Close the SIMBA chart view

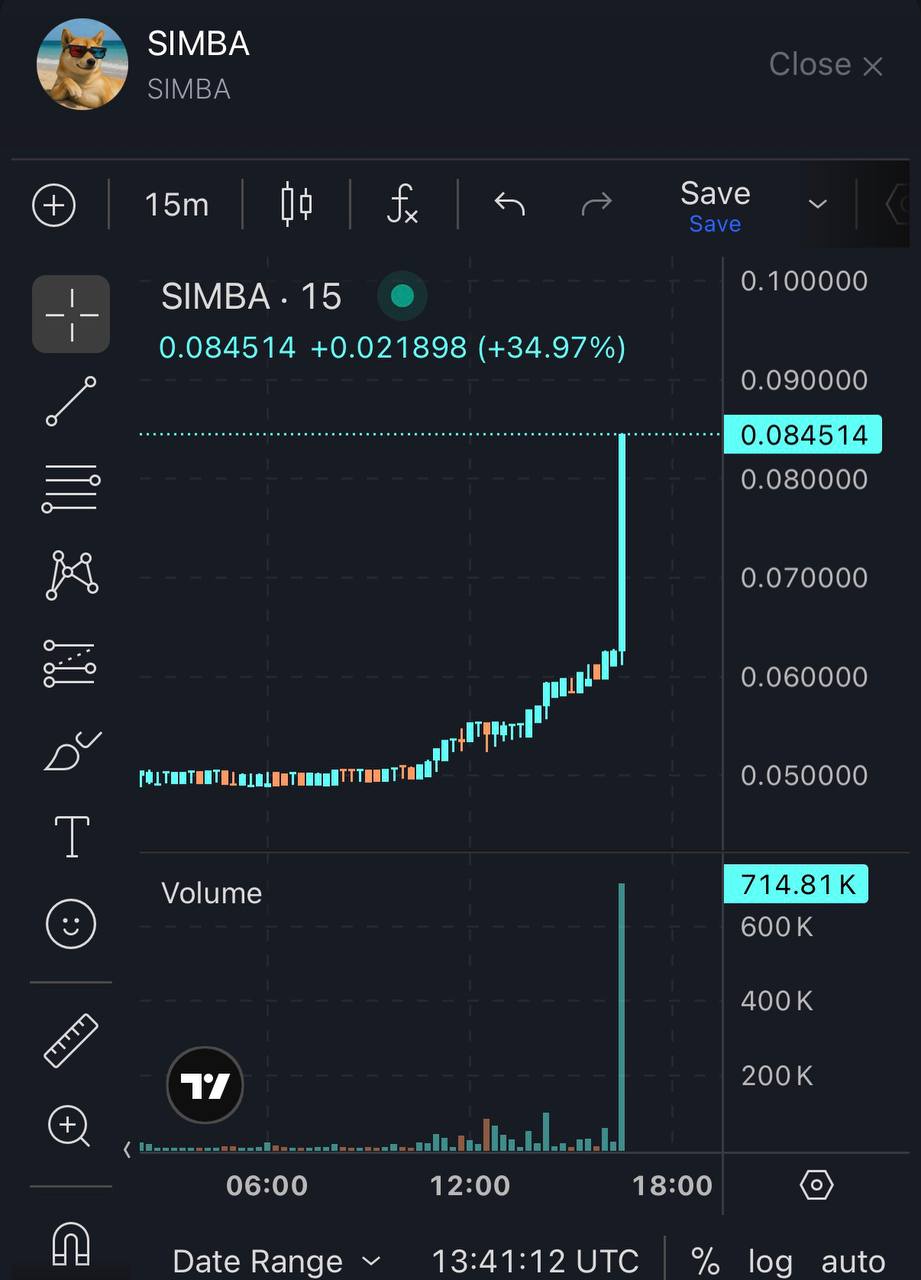(x=826, y=65)
